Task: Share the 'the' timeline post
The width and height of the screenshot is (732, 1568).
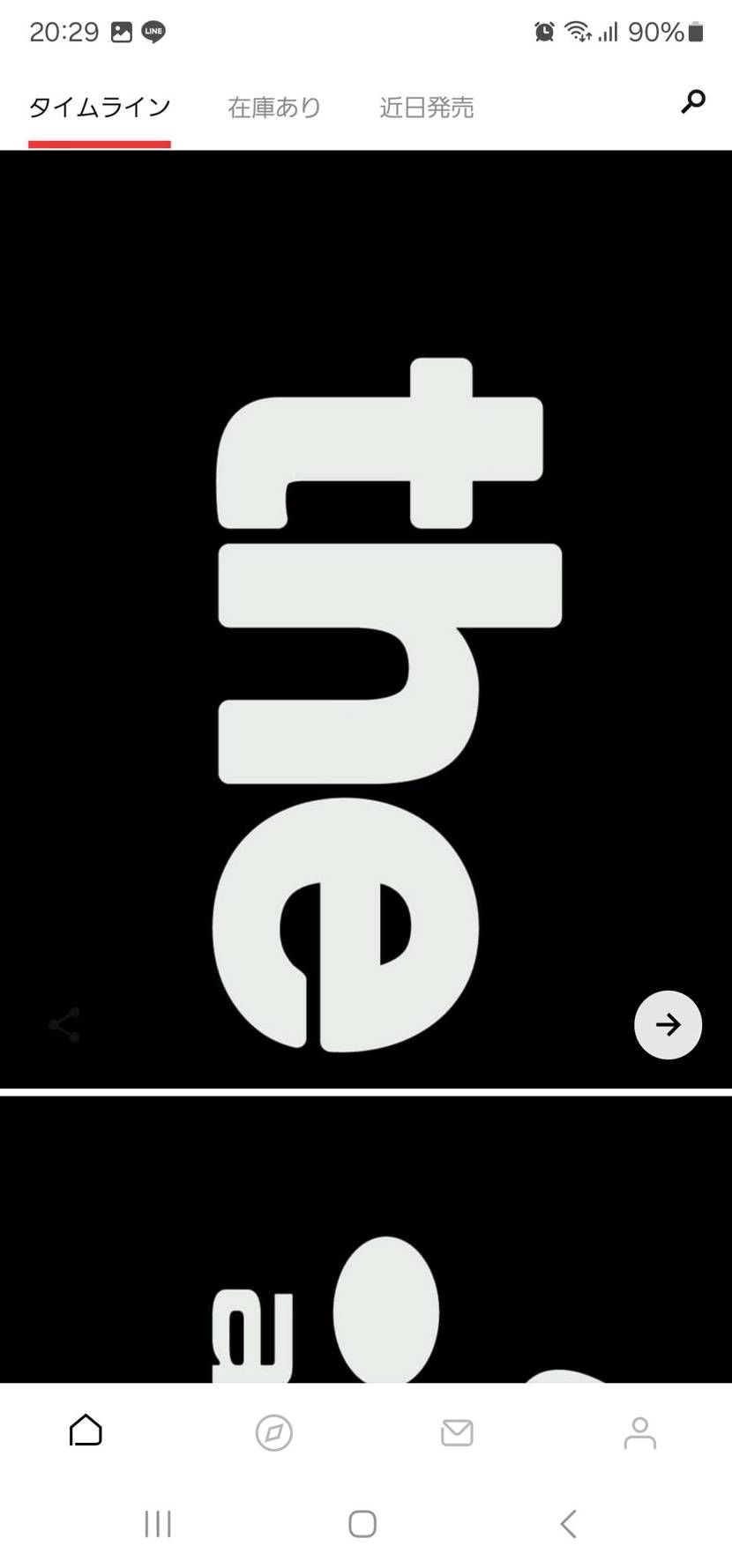Action: [x=64, y=1024]
